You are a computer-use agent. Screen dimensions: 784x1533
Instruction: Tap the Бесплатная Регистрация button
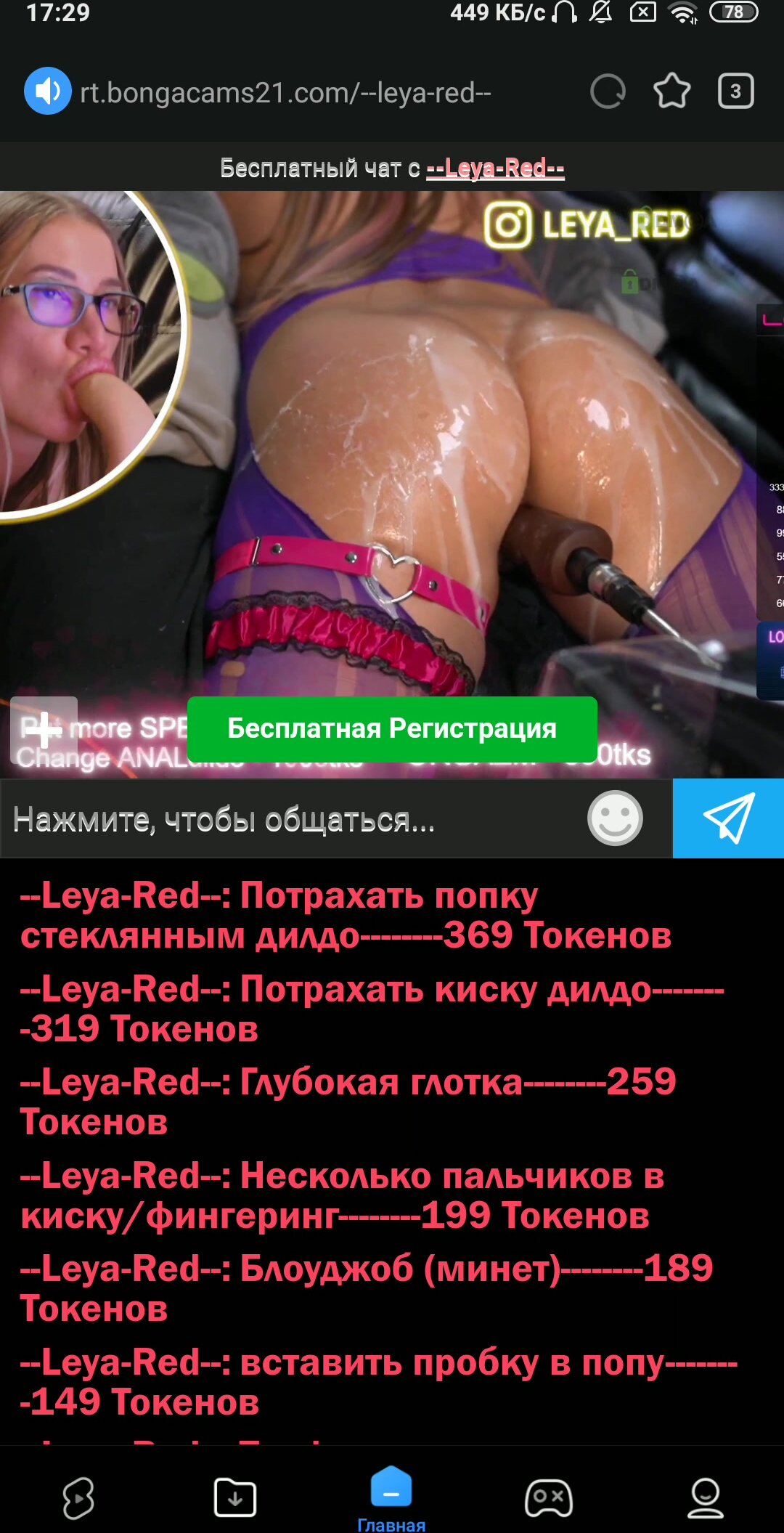coord(392,728)
